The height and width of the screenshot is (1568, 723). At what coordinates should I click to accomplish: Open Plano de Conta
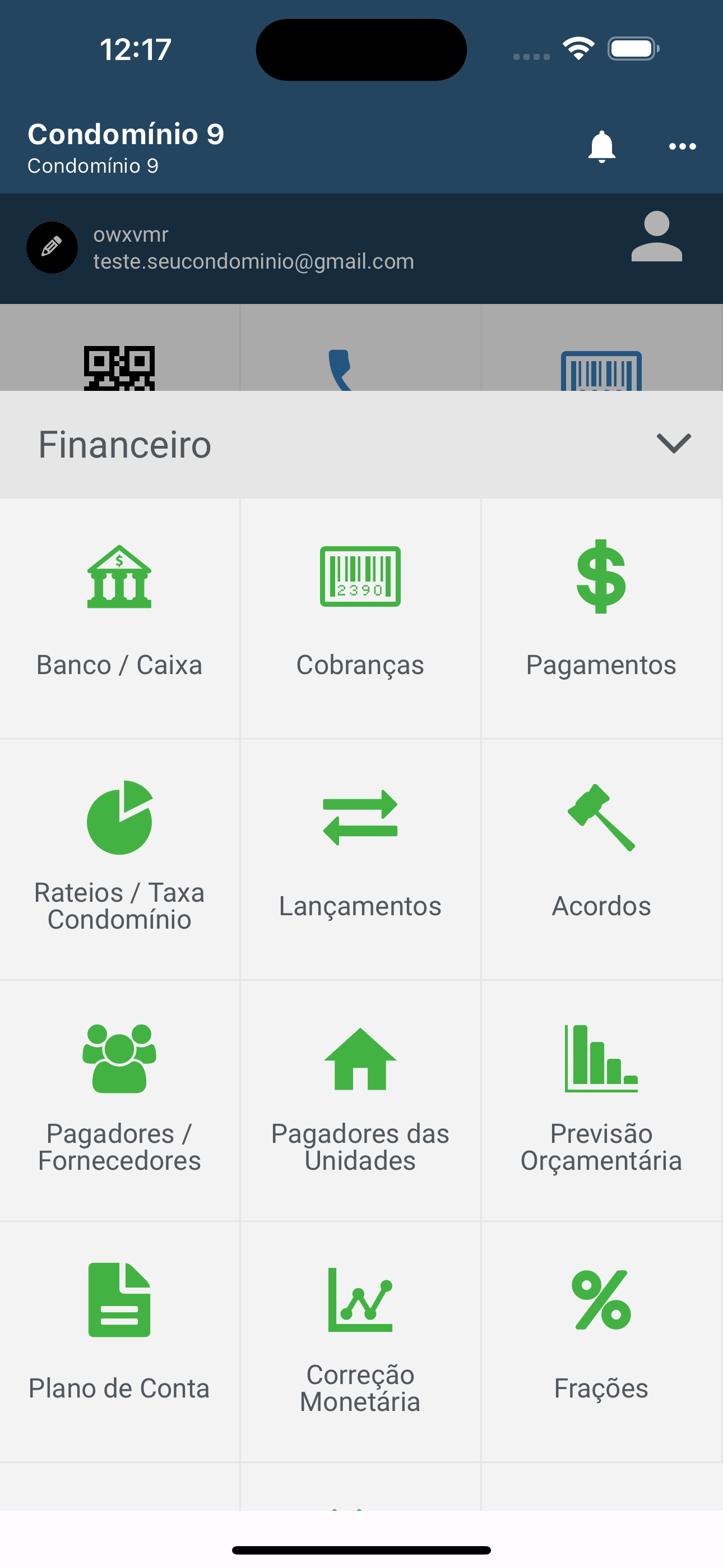coord(119,1341)
